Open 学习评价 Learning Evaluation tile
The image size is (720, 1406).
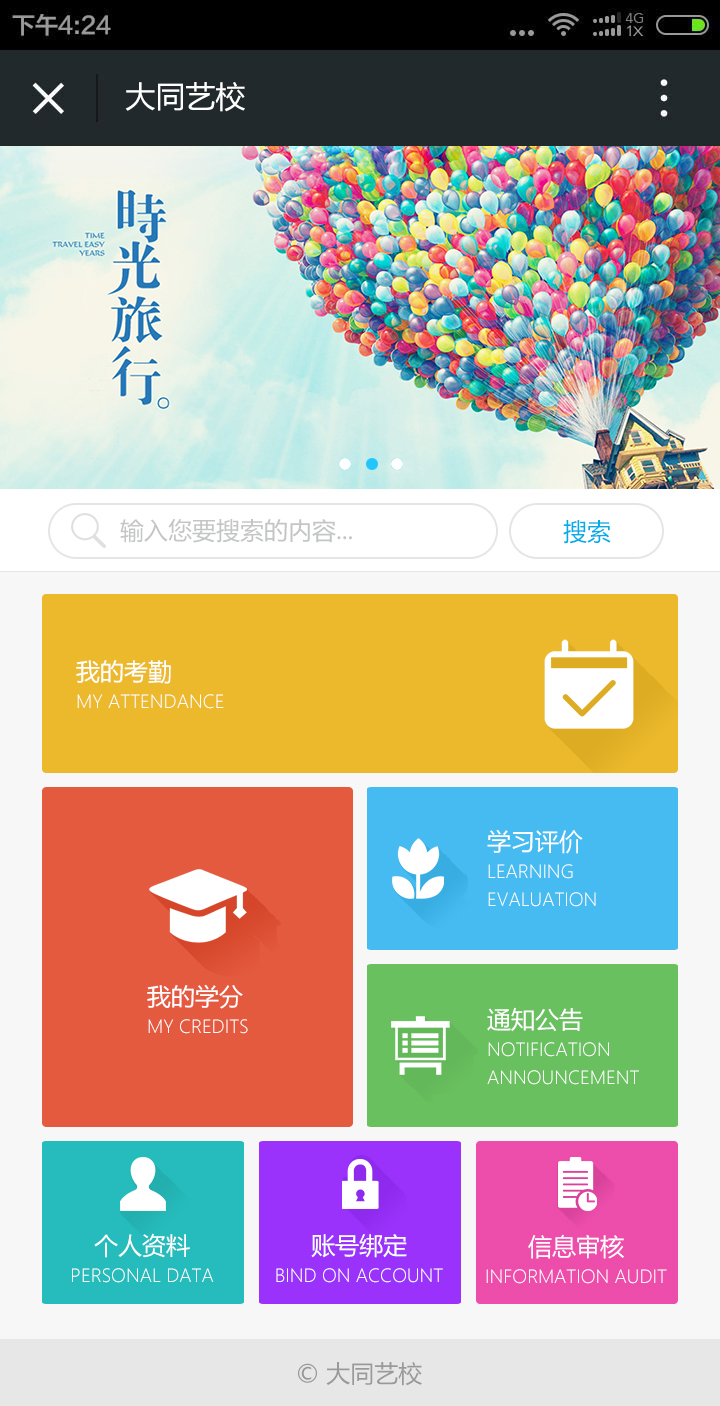[x=522, y=868]
